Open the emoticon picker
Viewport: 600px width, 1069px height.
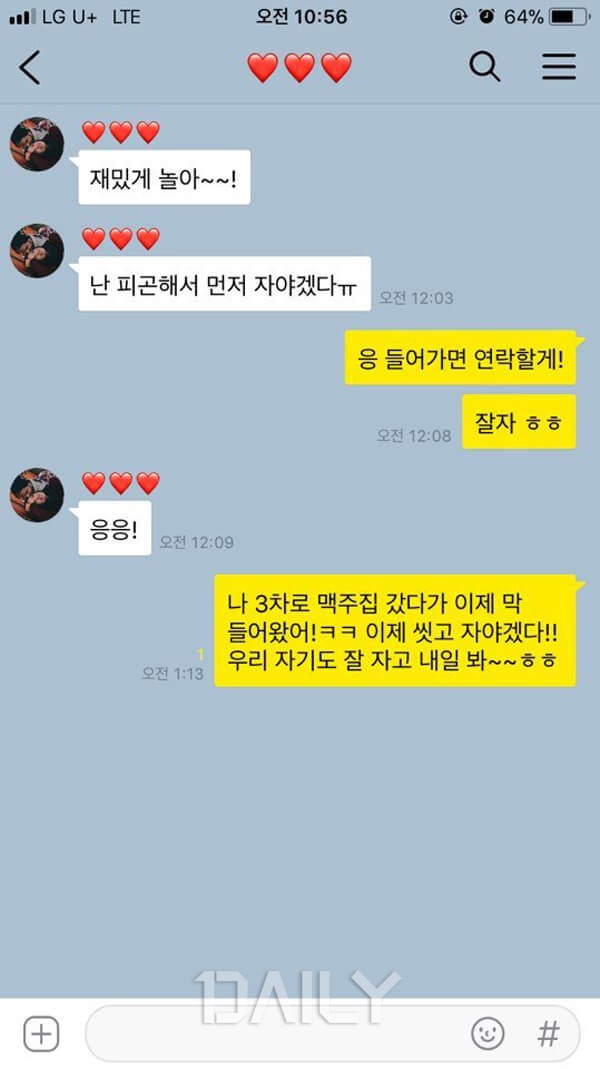[x=488, y=1034]
